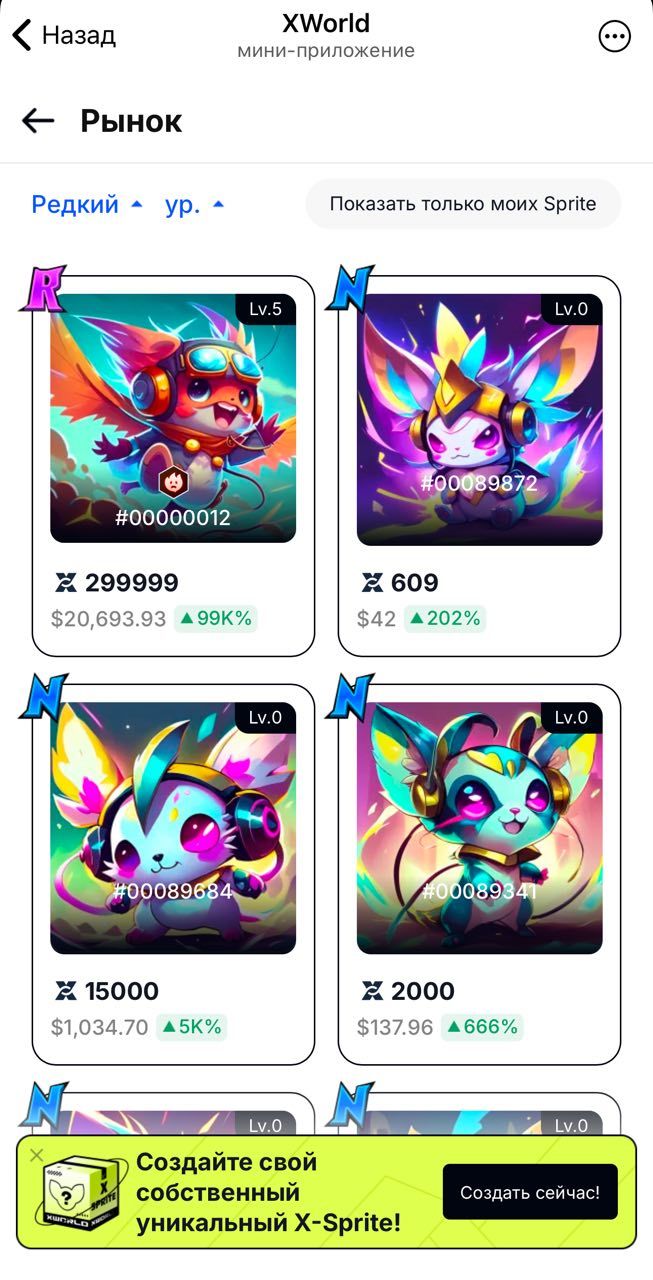This screenshot has width=653, height=1280.
Task: Dismiss the X-Sprite creation banner
Action: pos(37,1156)
